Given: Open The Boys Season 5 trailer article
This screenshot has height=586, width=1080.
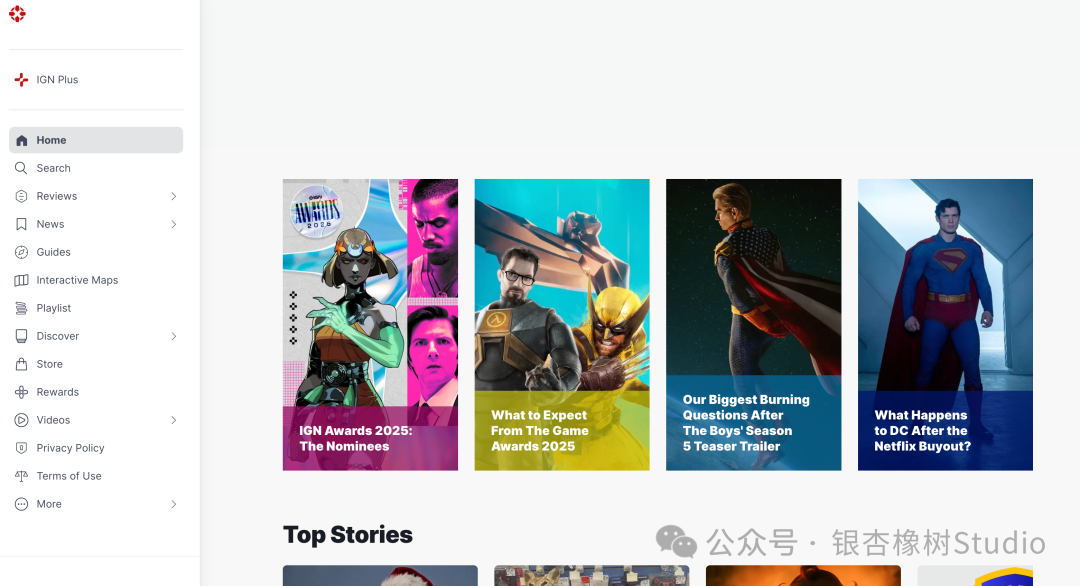Looking at the screenshot, I should coord(753,325).
